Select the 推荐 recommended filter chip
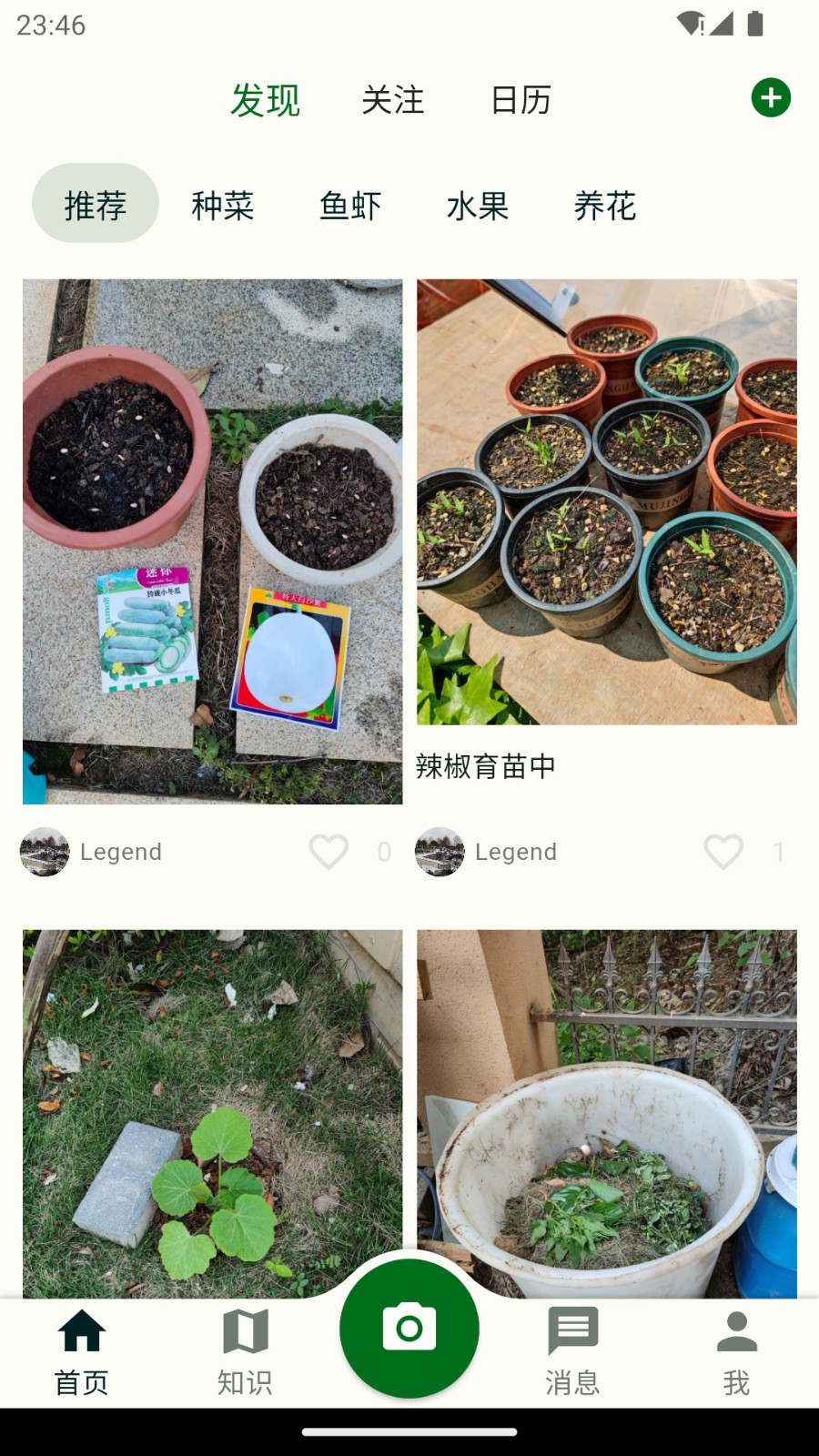The width and height of the screenshot is (819, 1456). tap(95, 203)
